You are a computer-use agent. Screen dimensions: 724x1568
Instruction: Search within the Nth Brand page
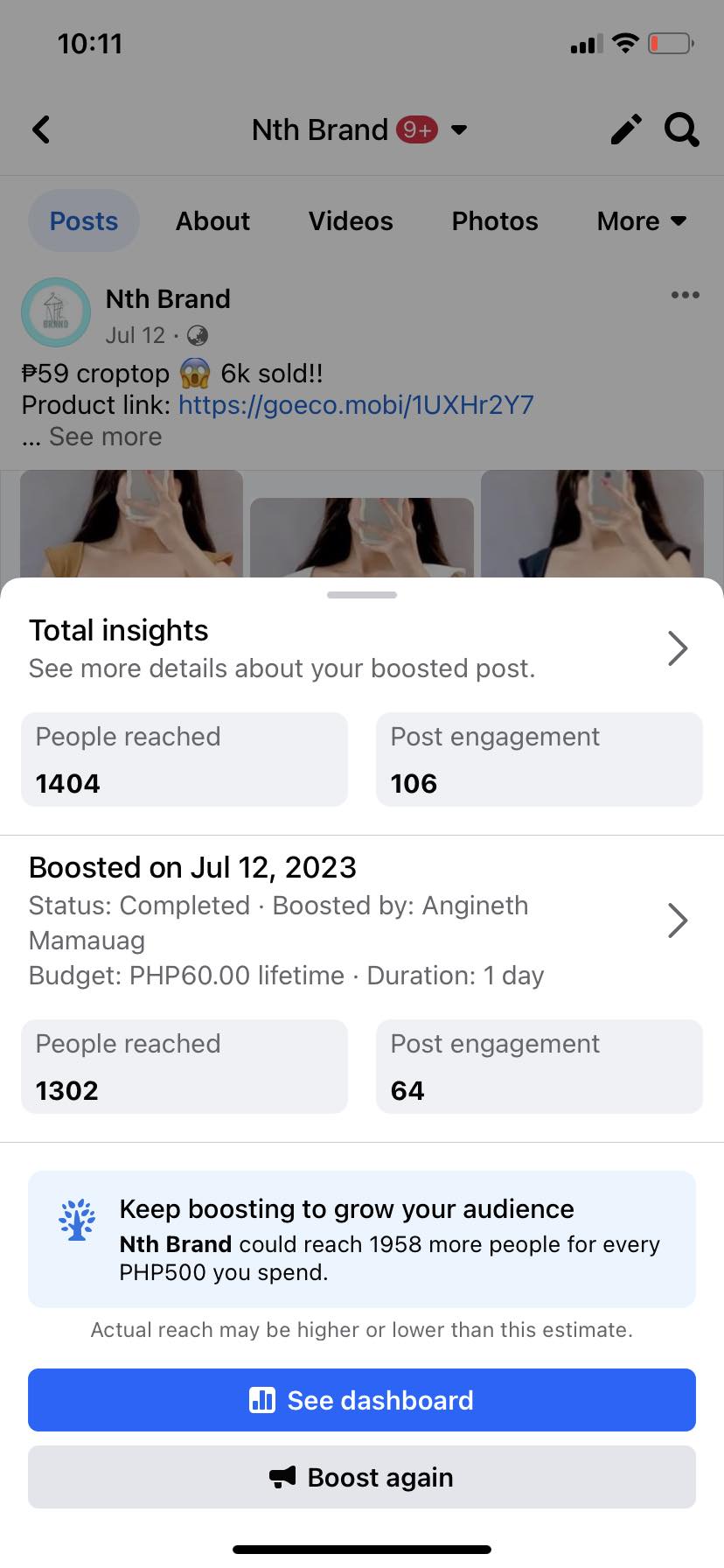pos(682,129)
